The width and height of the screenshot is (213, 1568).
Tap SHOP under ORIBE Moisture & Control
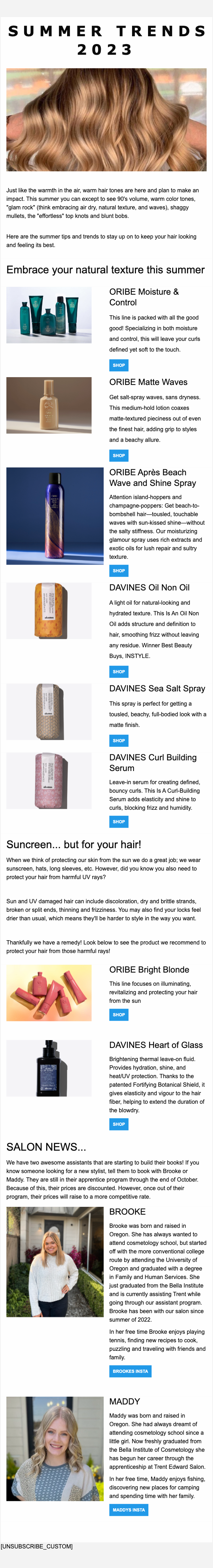click(119, 365)
